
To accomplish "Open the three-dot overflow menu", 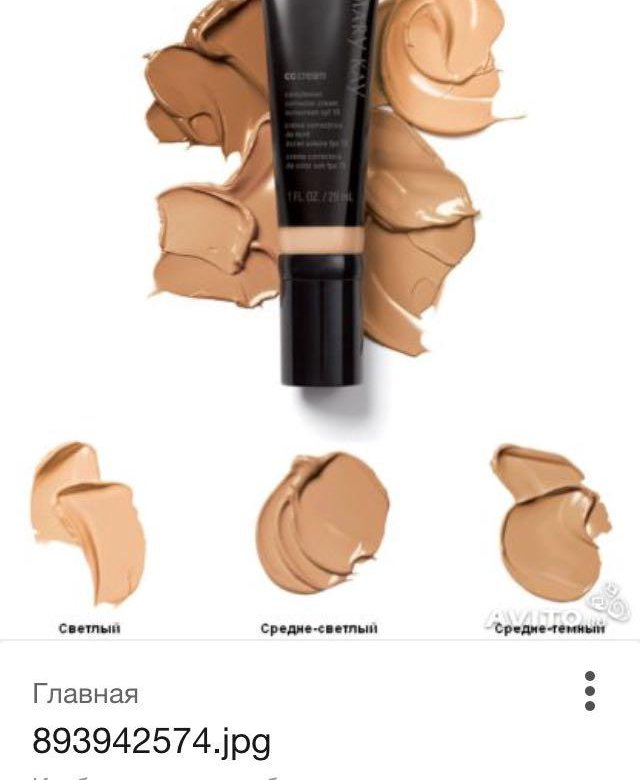I will tap(590, 691).
